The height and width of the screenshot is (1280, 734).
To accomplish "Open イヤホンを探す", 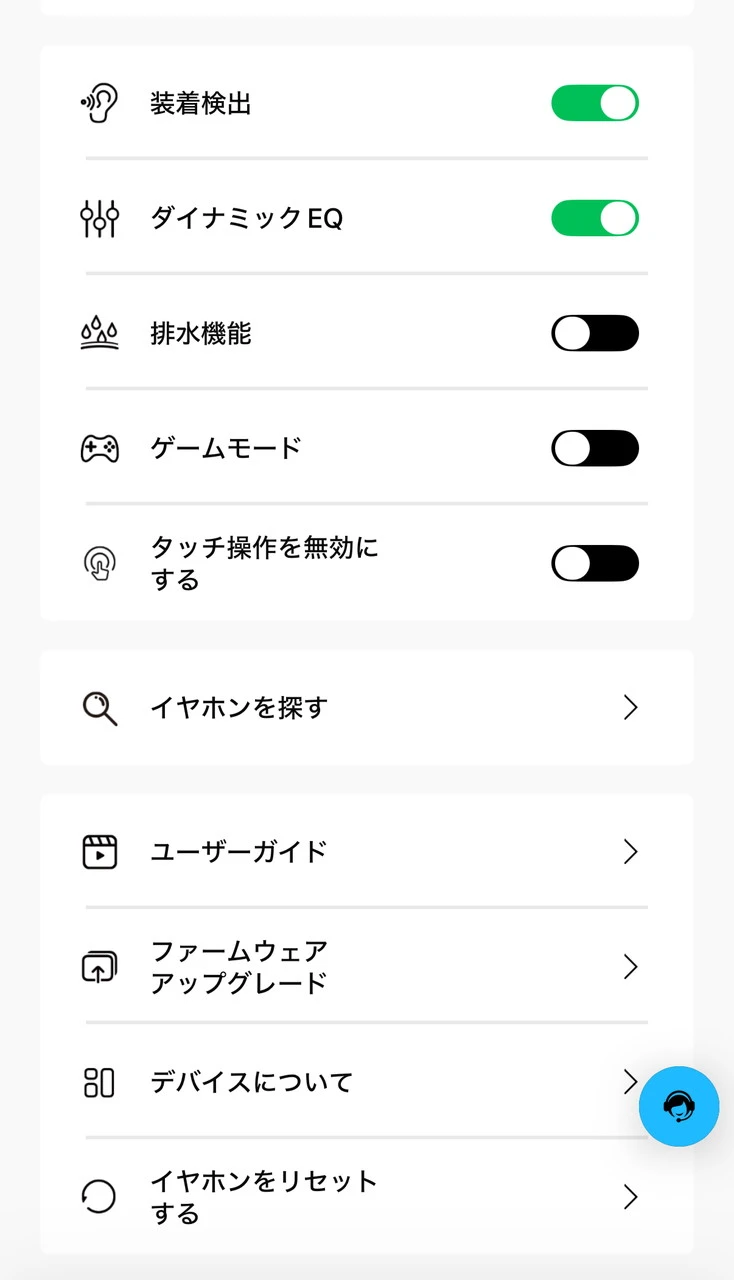I will [366, 708].
